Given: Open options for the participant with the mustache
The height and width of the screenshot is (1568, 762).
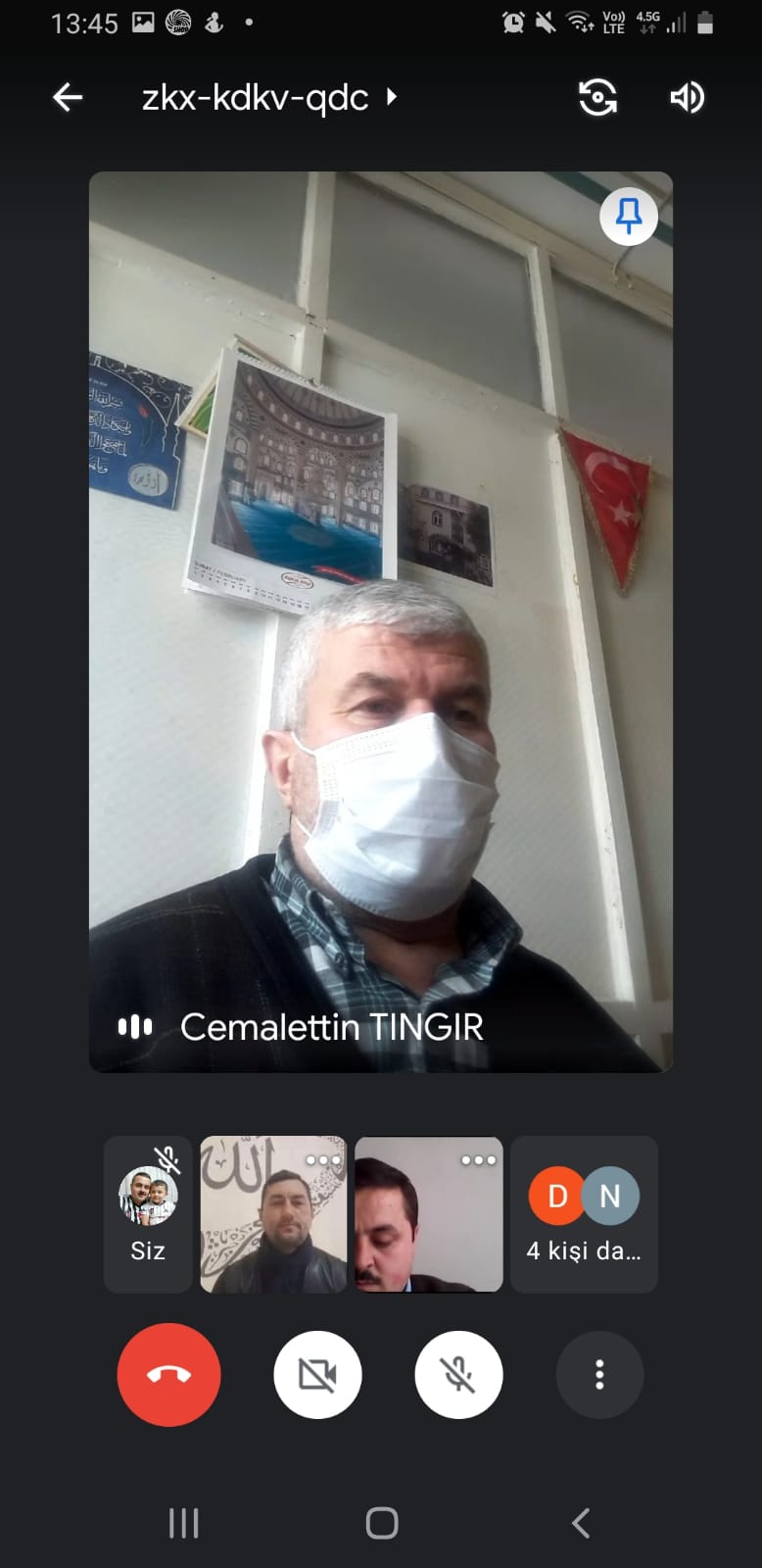Looking at the screenshot, I should [478, 1160].
